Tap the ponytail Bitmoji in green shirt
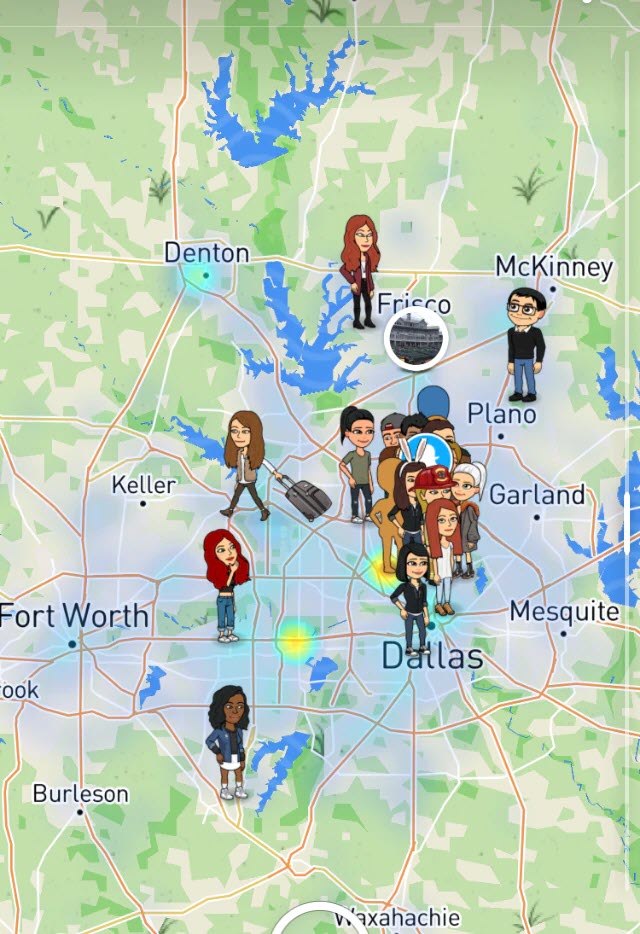The height and width of the screenshot is (934, 640). click(356, 462)
